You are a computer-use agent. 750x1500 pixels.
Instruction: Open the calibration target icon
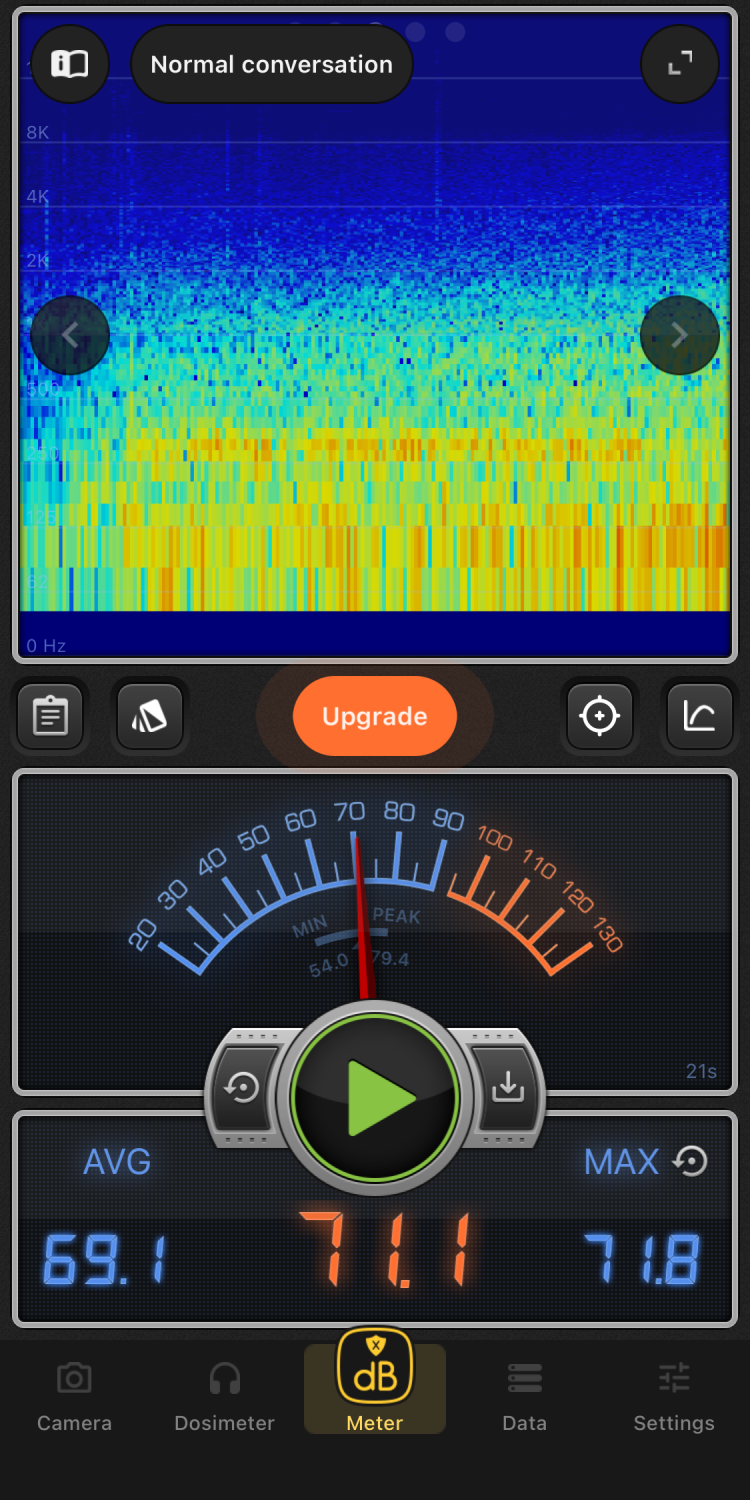pyautogui.click(x=600, y=716)
